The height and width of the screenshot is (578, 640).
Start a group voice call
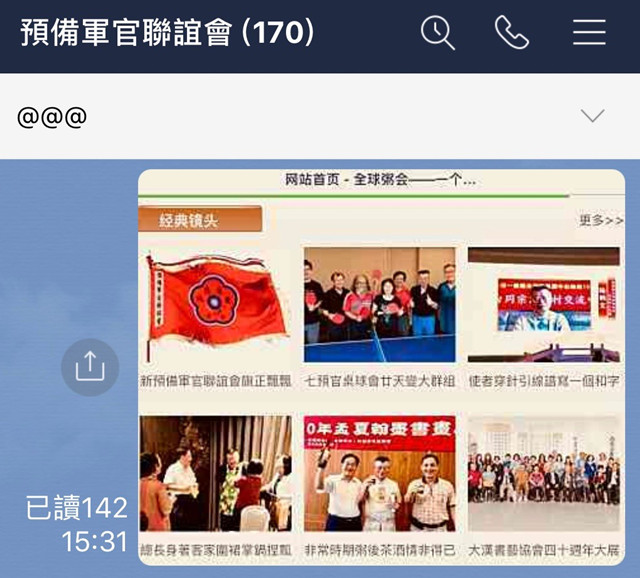click(x=512, y=33)
